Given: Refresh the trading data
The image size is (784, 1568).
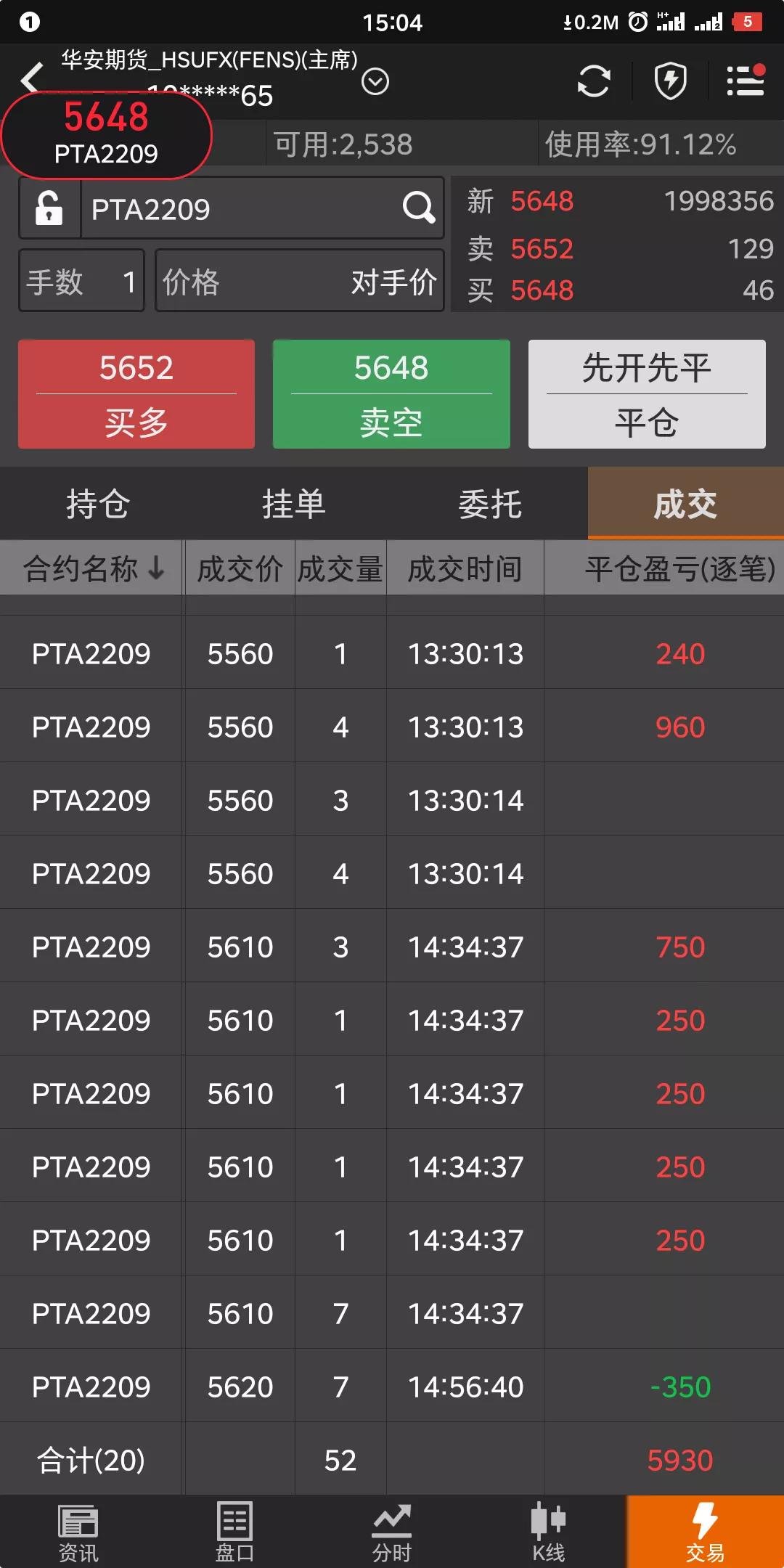Looking at the screenshot, I should click(x=594, y=81).
